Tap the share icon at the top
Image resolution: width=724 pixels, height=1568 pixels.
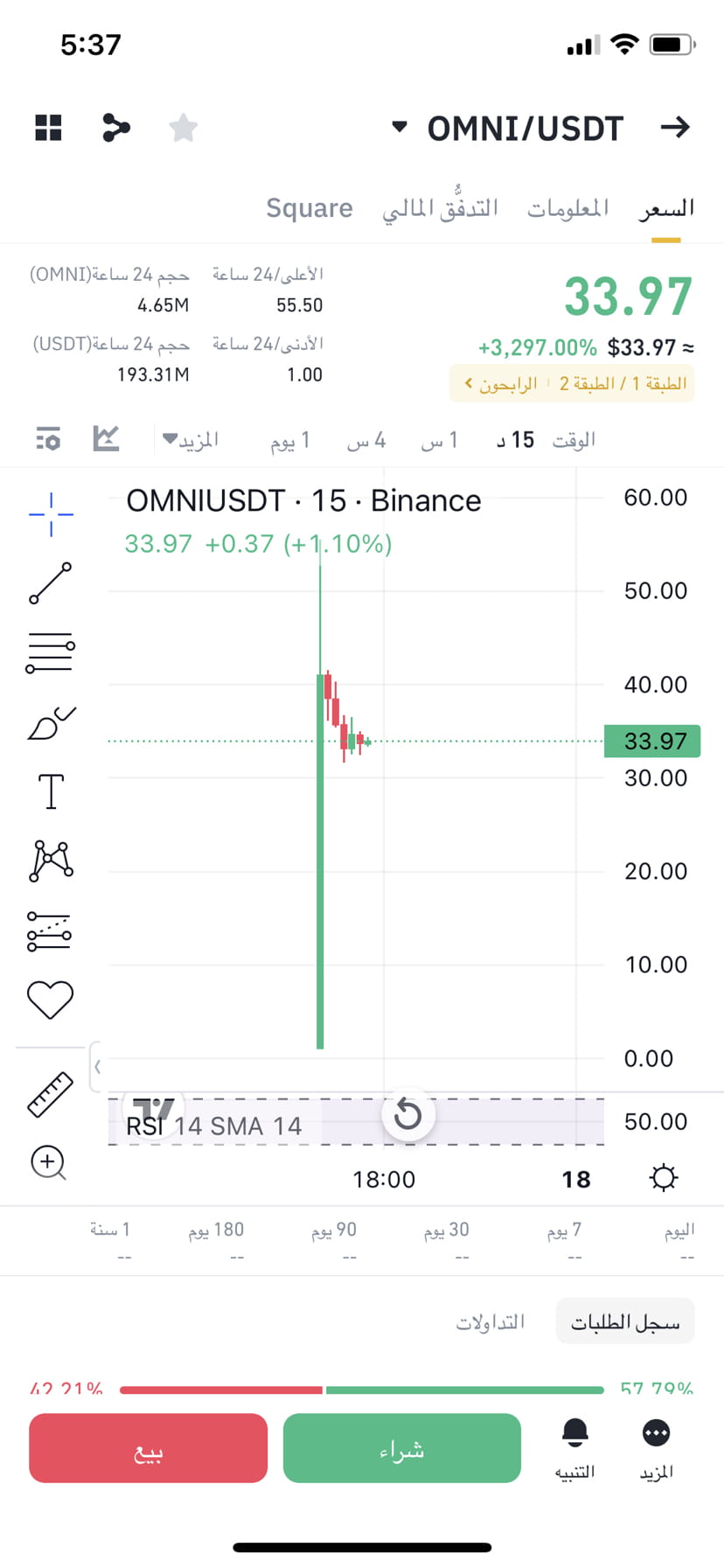point(115,127)
